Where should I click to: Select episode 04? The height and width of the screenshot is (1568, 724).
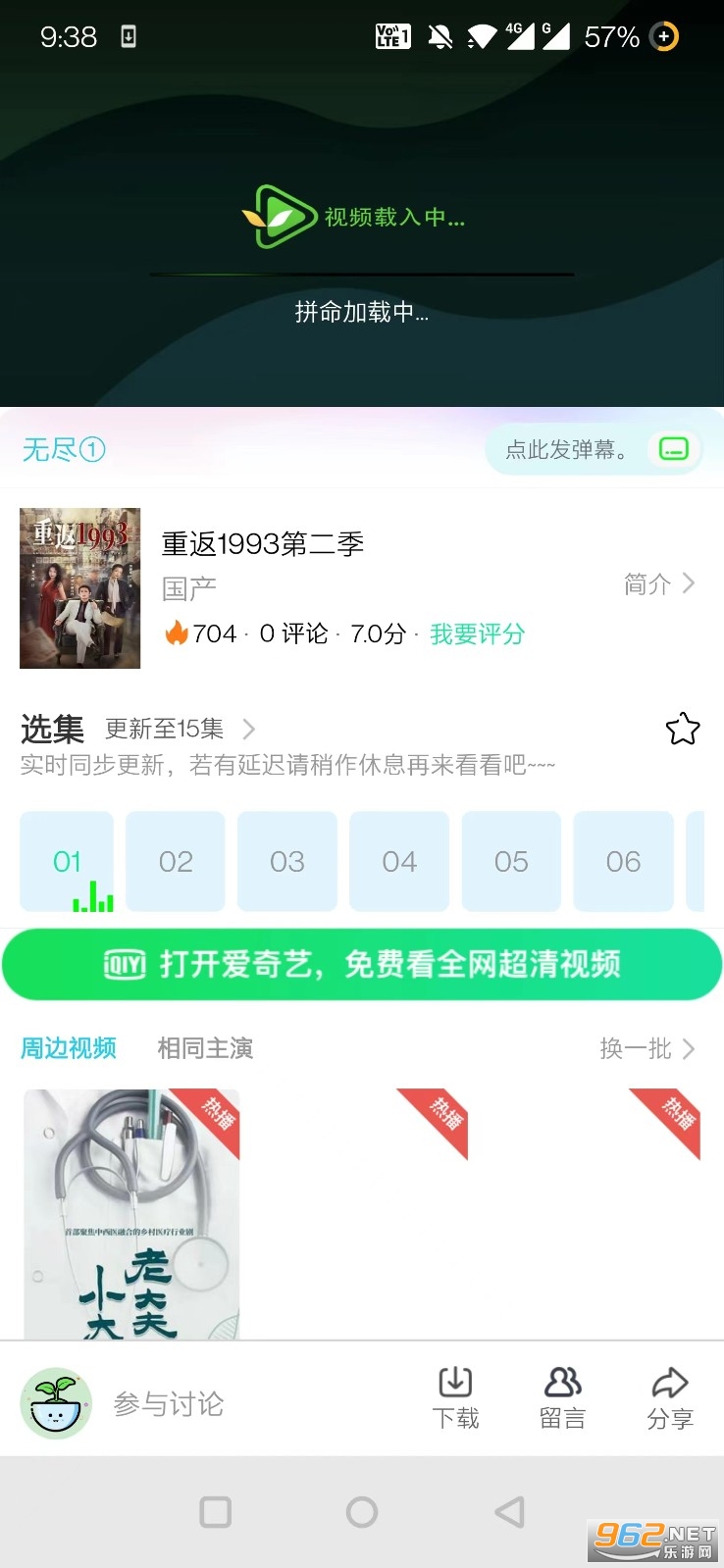click(x=399, y=861)
